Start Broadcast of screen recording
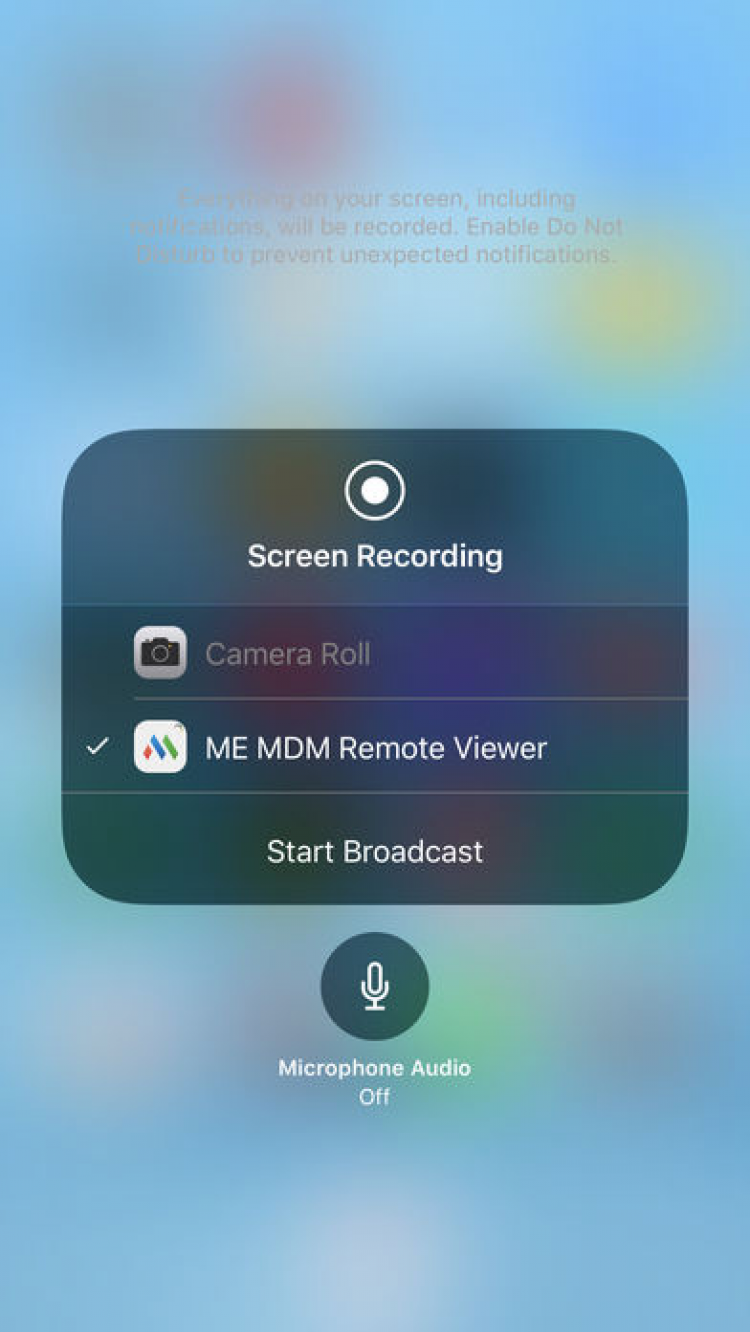This screenshot has height=1332, width=750. point(374,851)
